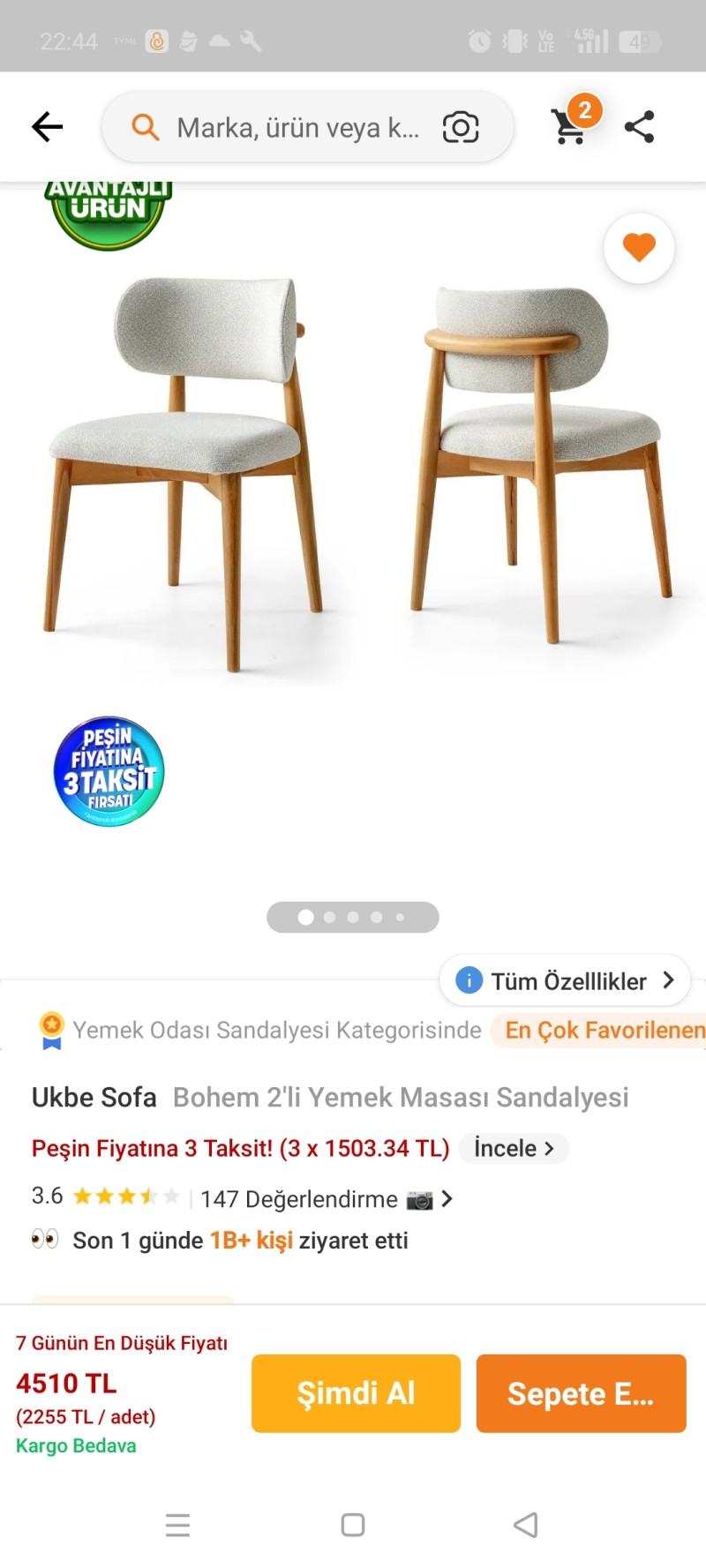This screenshot has height=1568, width=706.
Task: Buy now with Şimdi Al
Action: pos(356,1393)
